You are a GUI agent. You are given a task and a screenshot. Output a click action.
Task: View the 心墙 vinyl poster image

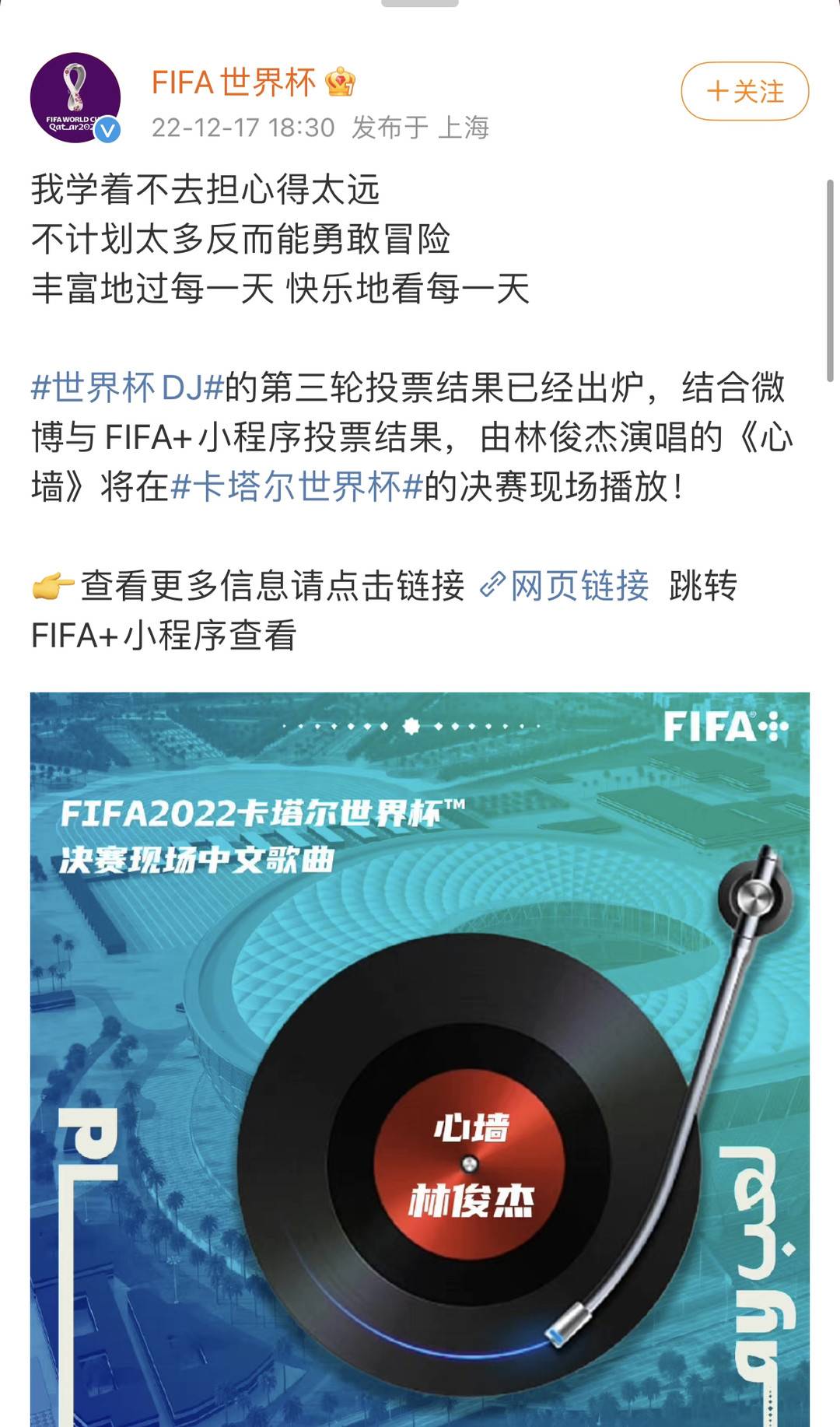[x=420, y=1058]
